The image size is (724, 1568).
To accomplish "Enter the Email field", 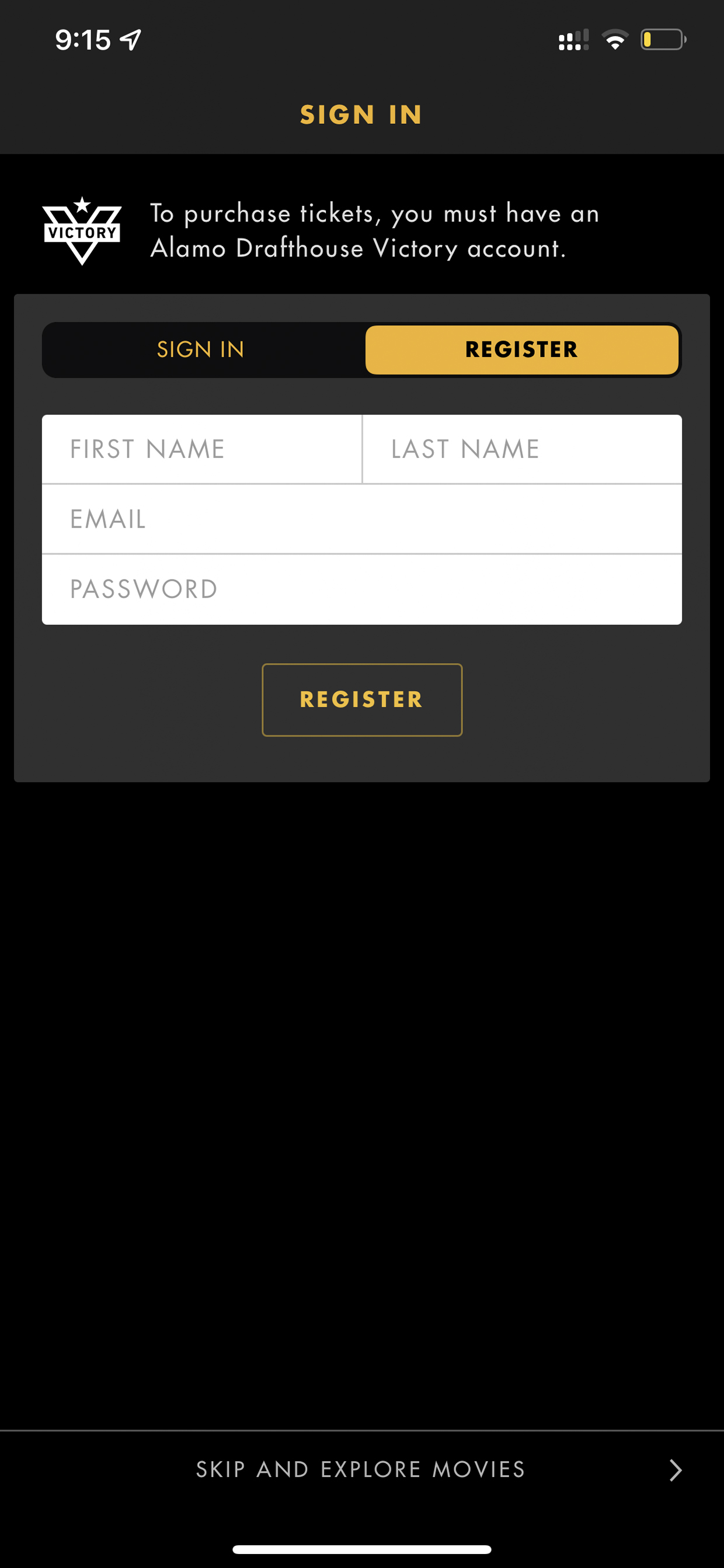I will pyautogui.click(x=362, y=519).
